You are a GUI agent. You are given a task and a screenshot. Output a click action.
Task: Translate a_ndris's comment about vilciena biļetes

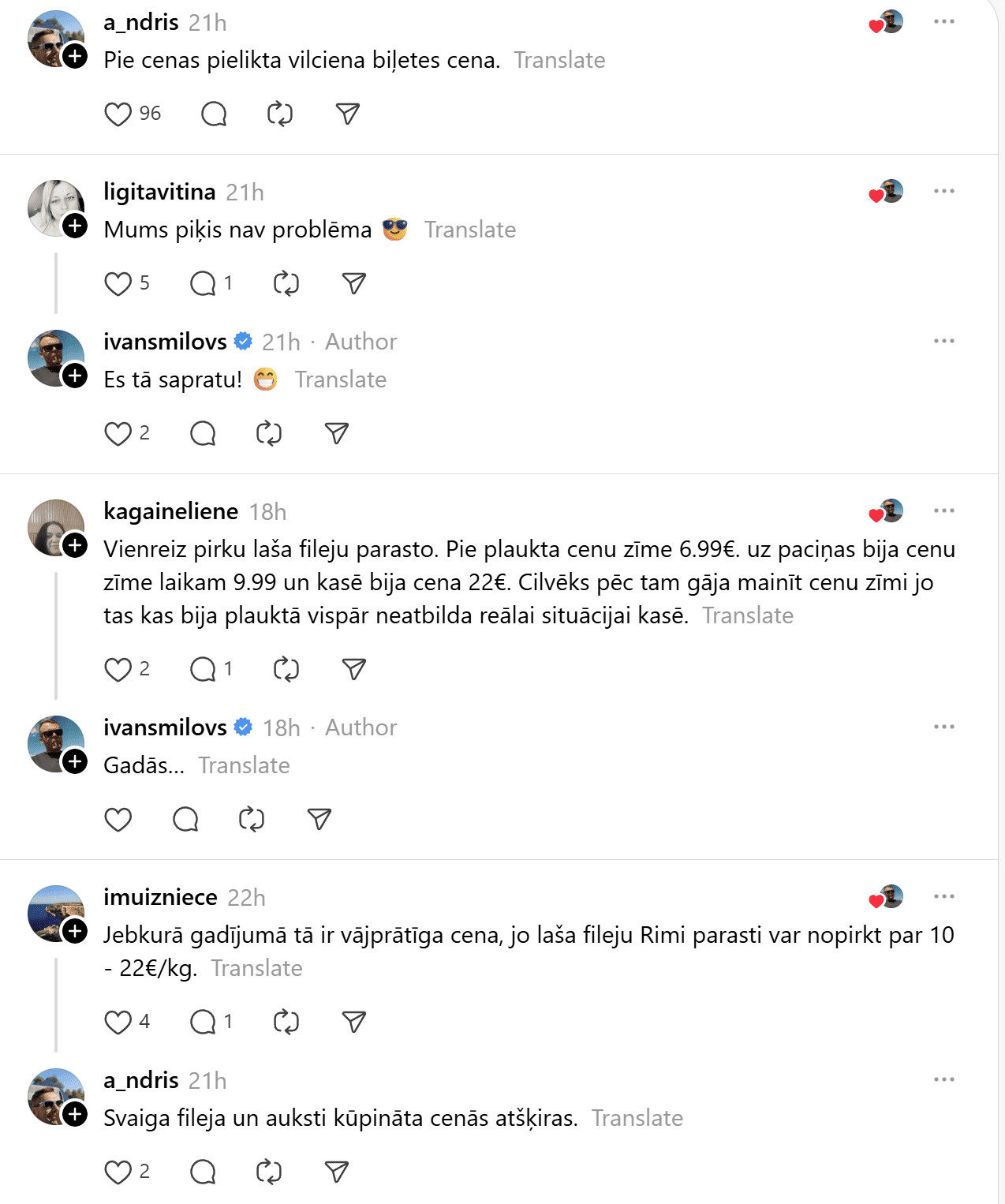click(x=559, y=61)
